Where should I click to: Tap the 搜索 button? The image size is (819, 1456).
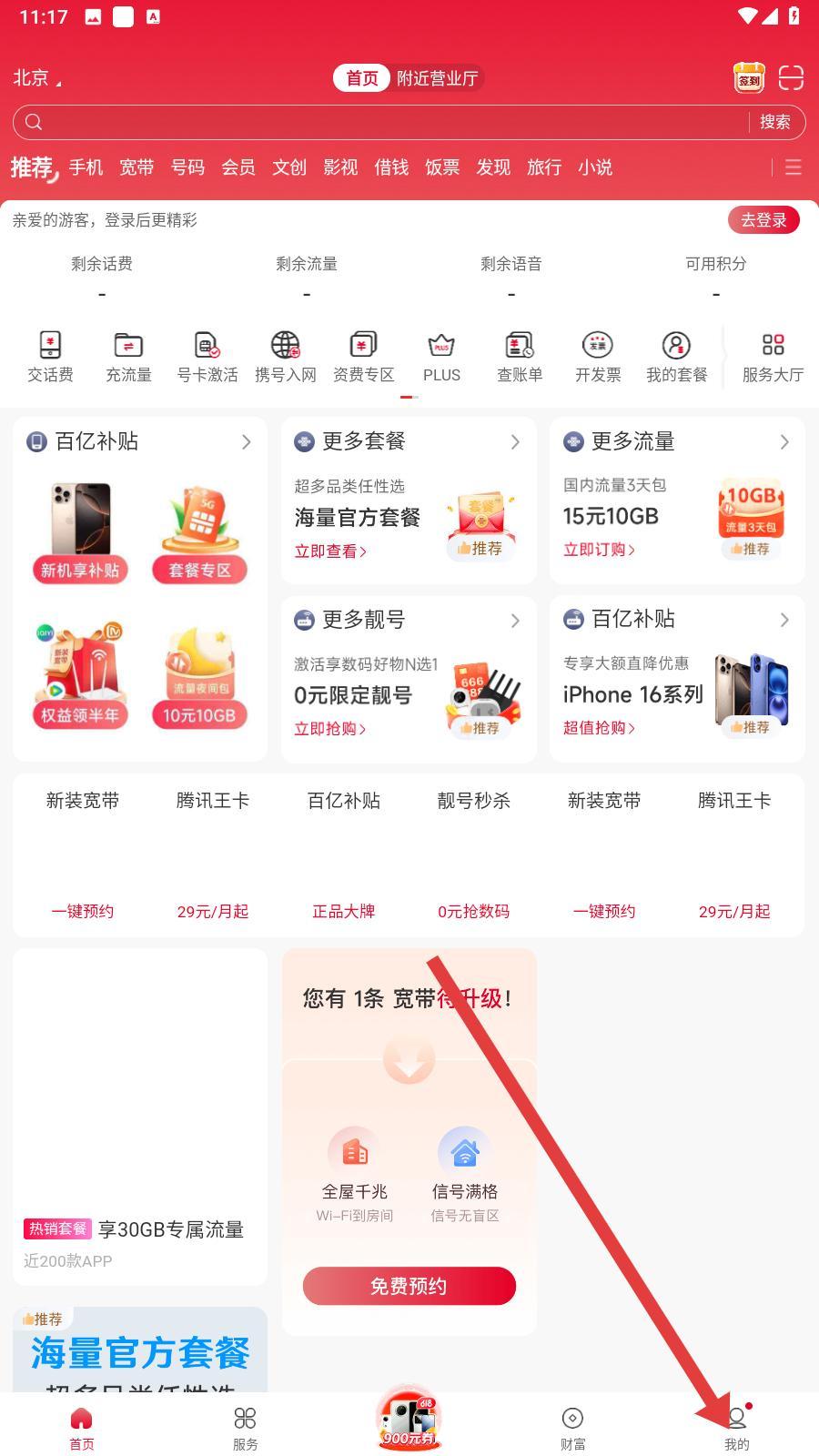pos(774,122)
